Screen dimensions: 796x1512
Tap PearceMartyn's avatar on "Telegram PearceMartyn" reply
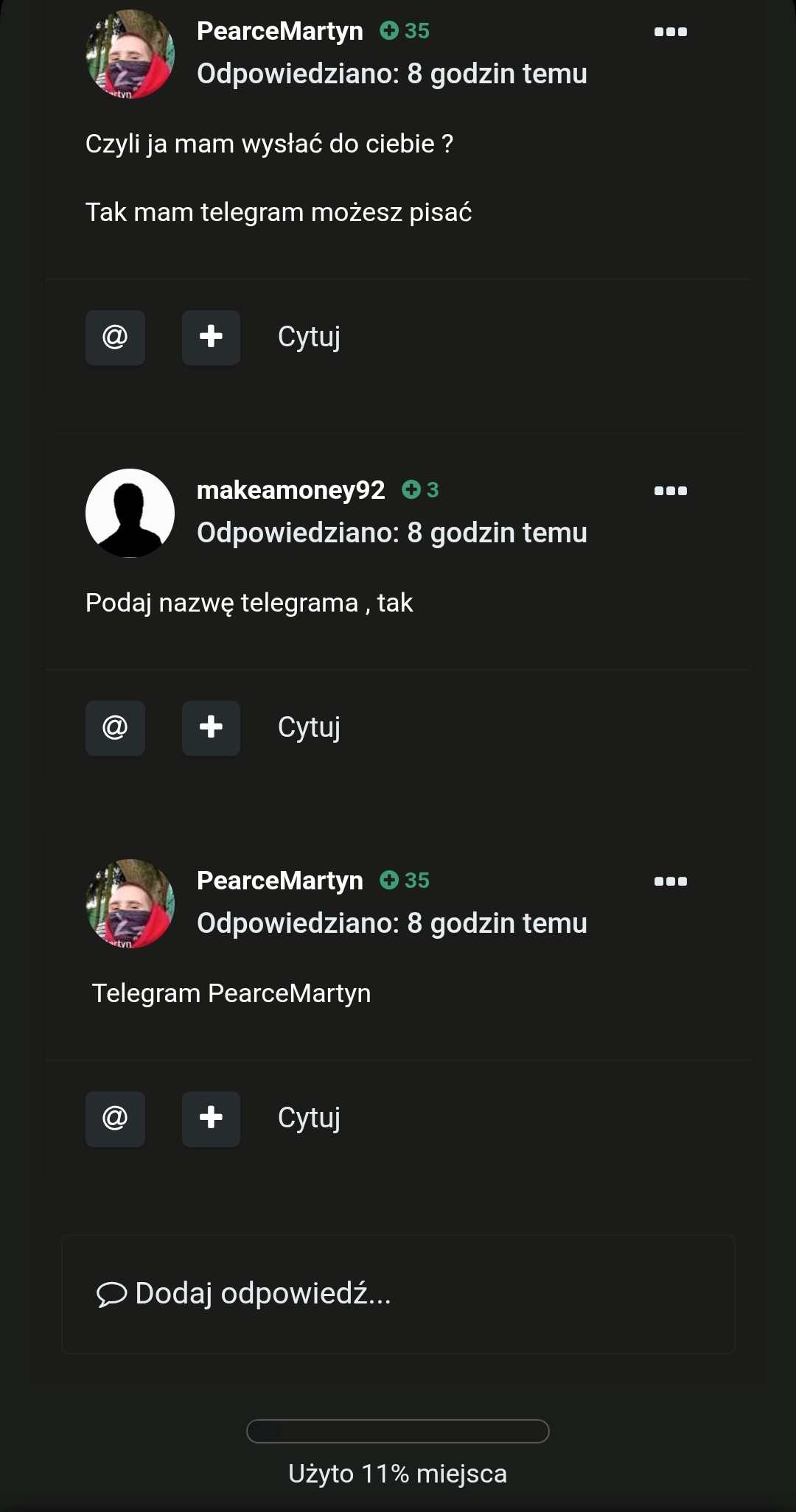(x=130, y=903)
